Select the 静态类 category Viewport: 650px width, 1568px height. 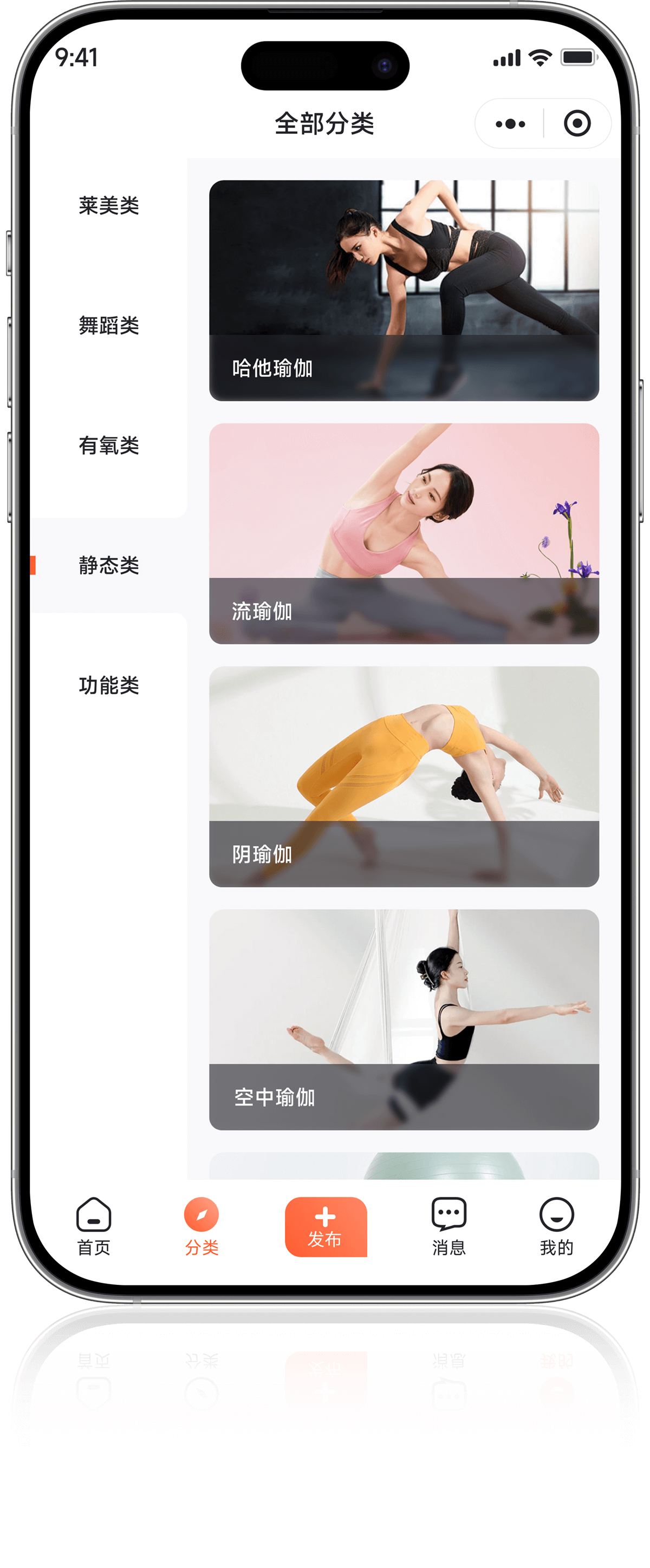[x=108, y=565]
